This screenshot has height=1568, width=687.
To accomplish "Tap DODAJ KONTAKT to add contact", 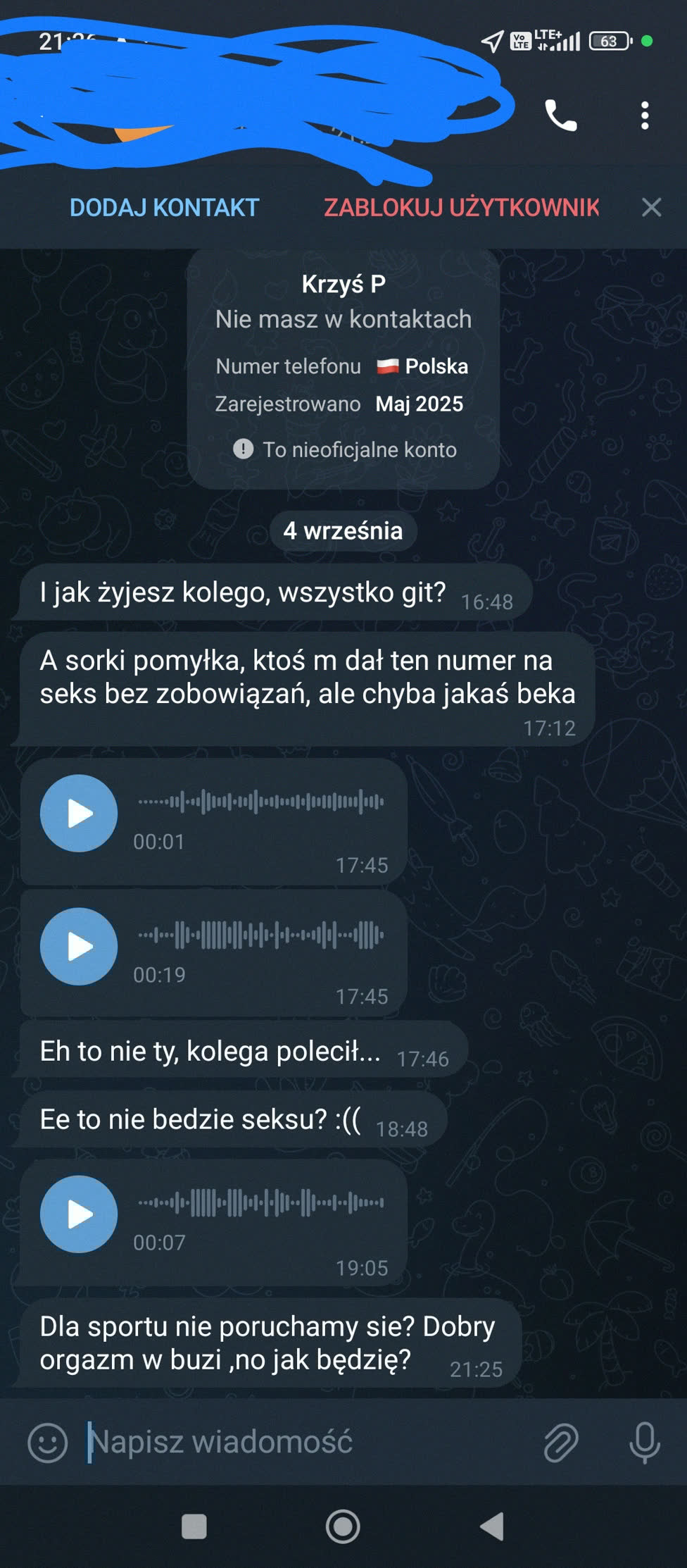I will (x=165, y=208).
